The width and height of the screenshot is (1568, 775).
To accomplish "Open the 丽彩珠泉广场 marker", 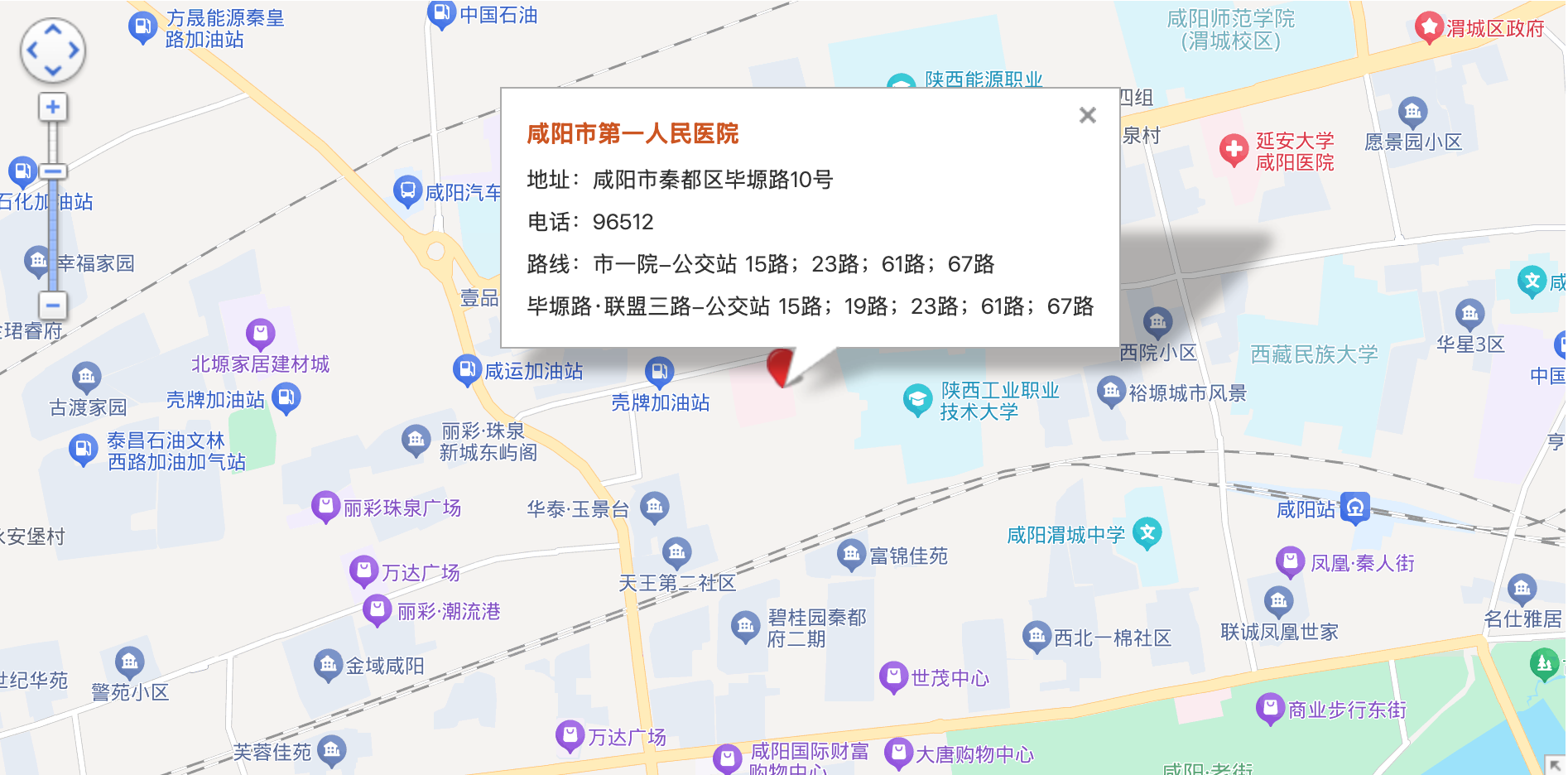I will 325,506.
